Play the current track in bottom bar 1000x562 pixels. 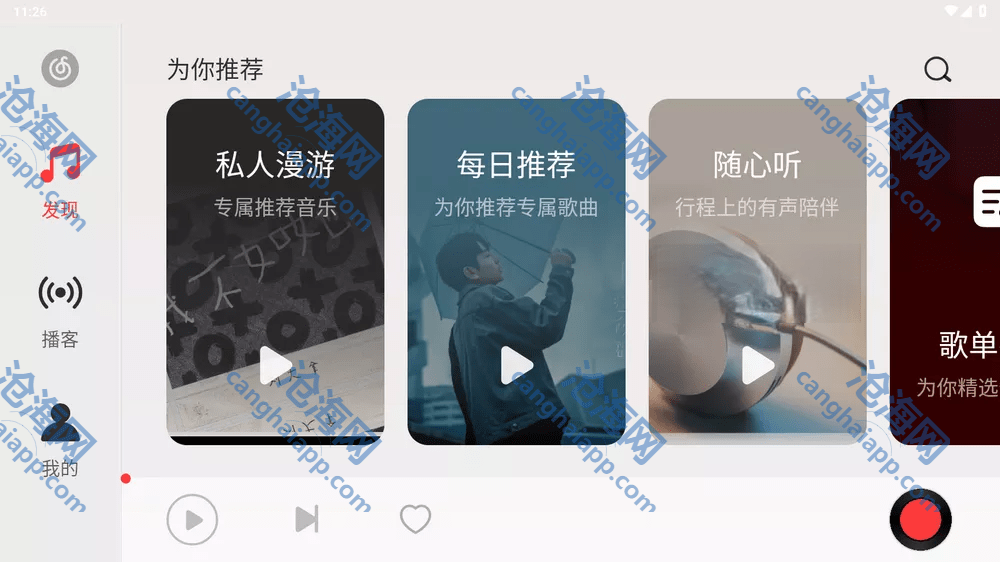click(192, 520)
